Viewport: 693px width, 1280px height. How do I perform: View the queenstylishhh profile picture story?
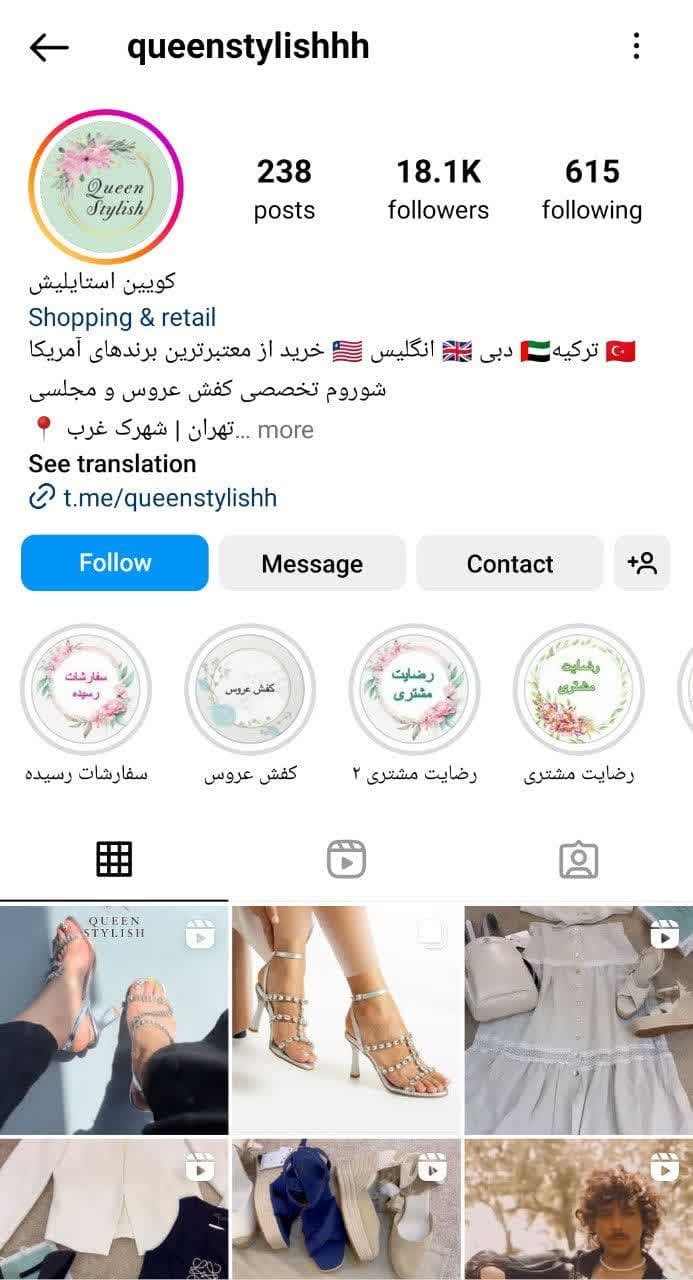(106, 187)
